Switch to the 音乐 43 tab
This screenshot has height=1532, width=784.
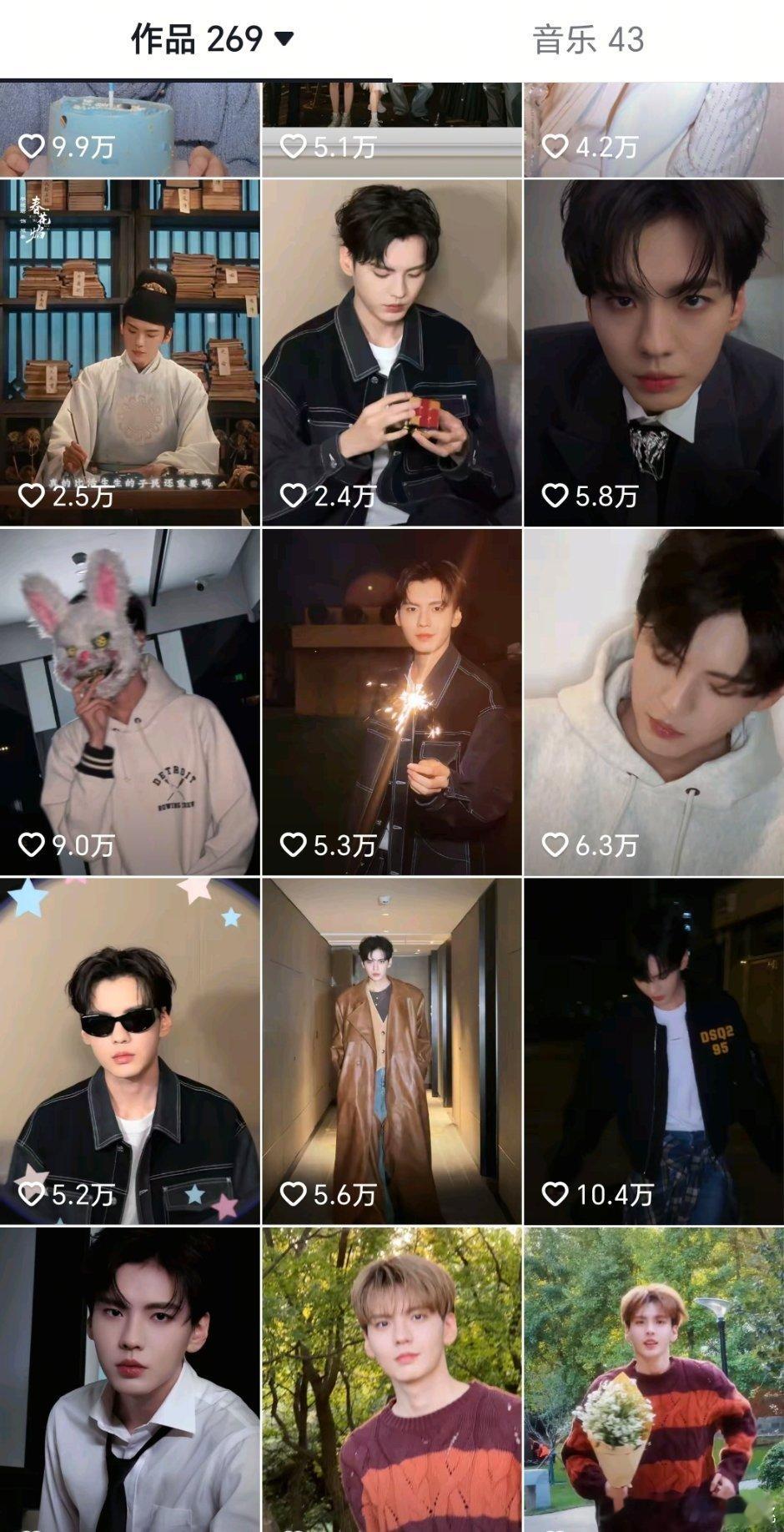point(588,39)
